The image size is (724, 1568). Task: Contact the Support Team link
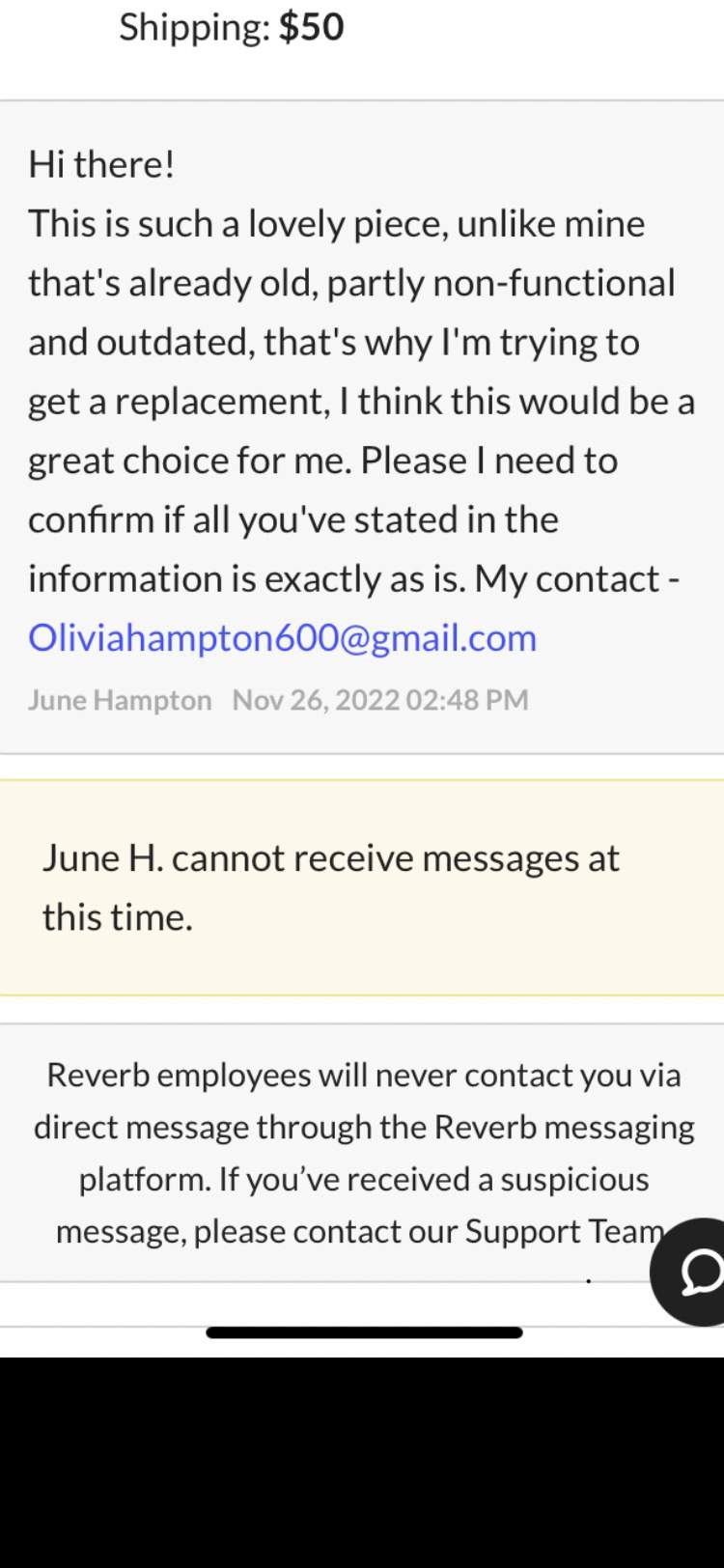pos(564,1232)
